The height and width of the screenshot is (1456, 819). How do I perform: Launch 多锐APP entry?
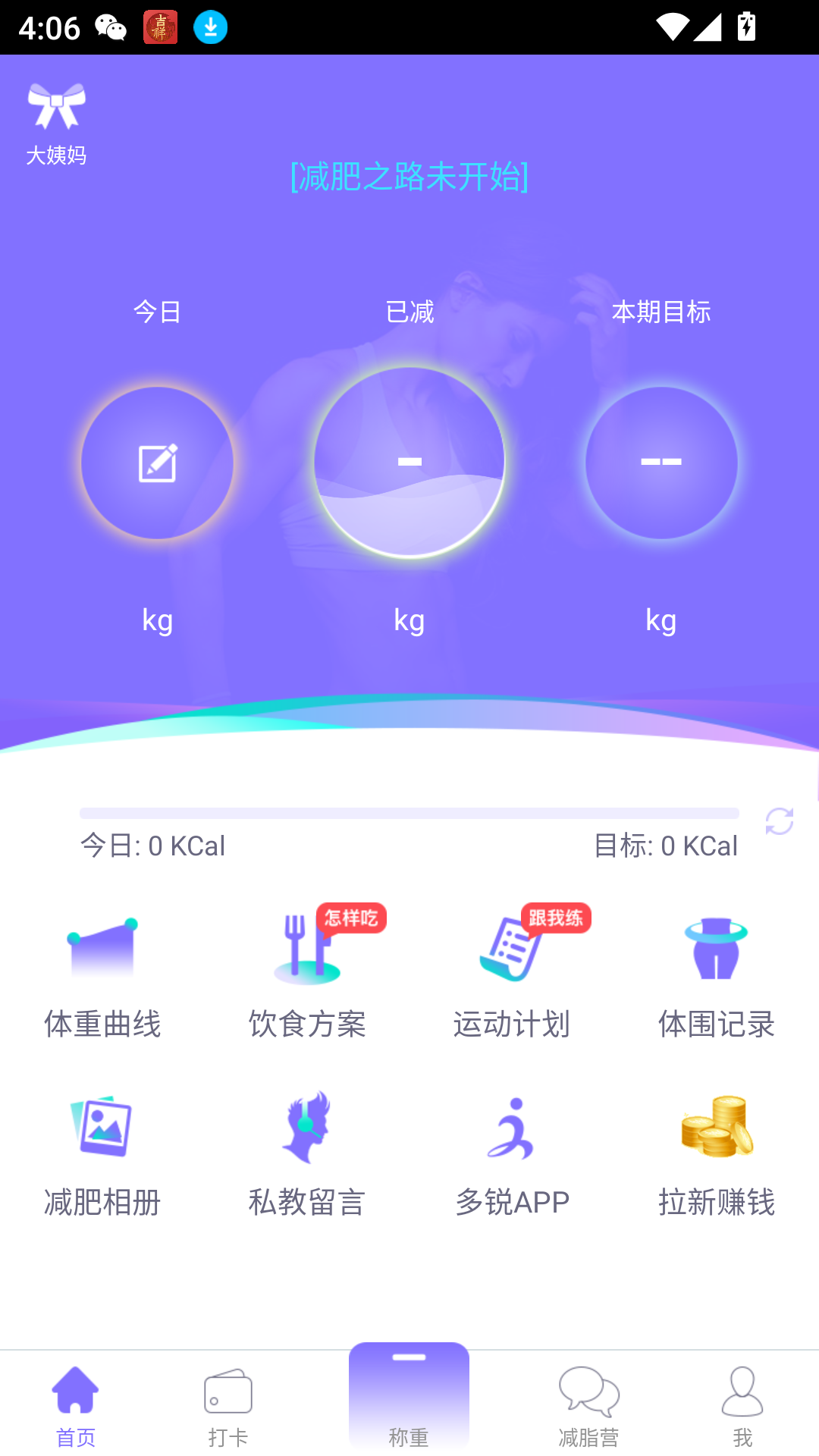512,1154
